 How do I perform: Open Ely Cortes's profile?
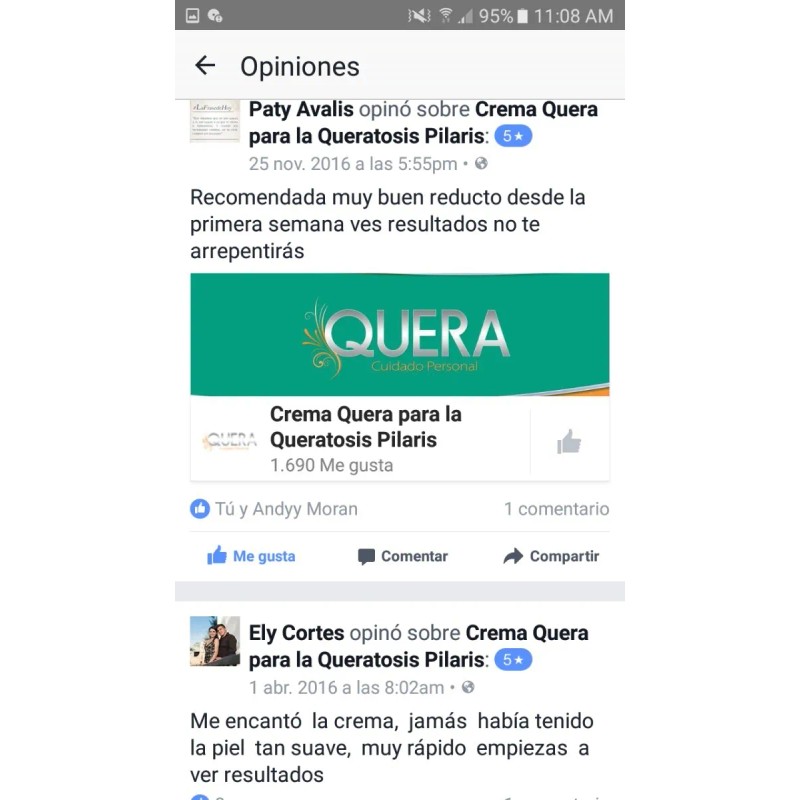point(296,633)
